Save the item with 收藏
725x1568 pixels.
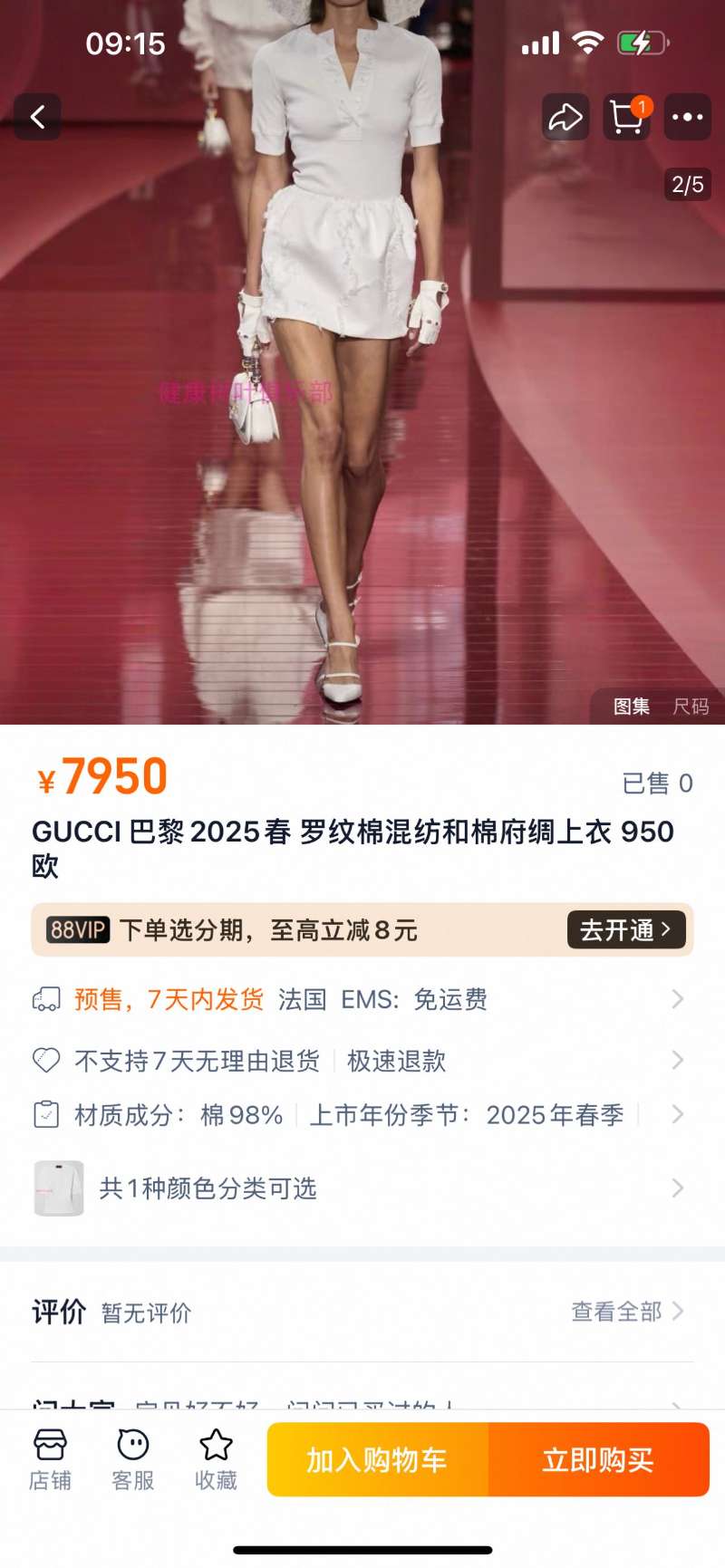point(216,1458)
